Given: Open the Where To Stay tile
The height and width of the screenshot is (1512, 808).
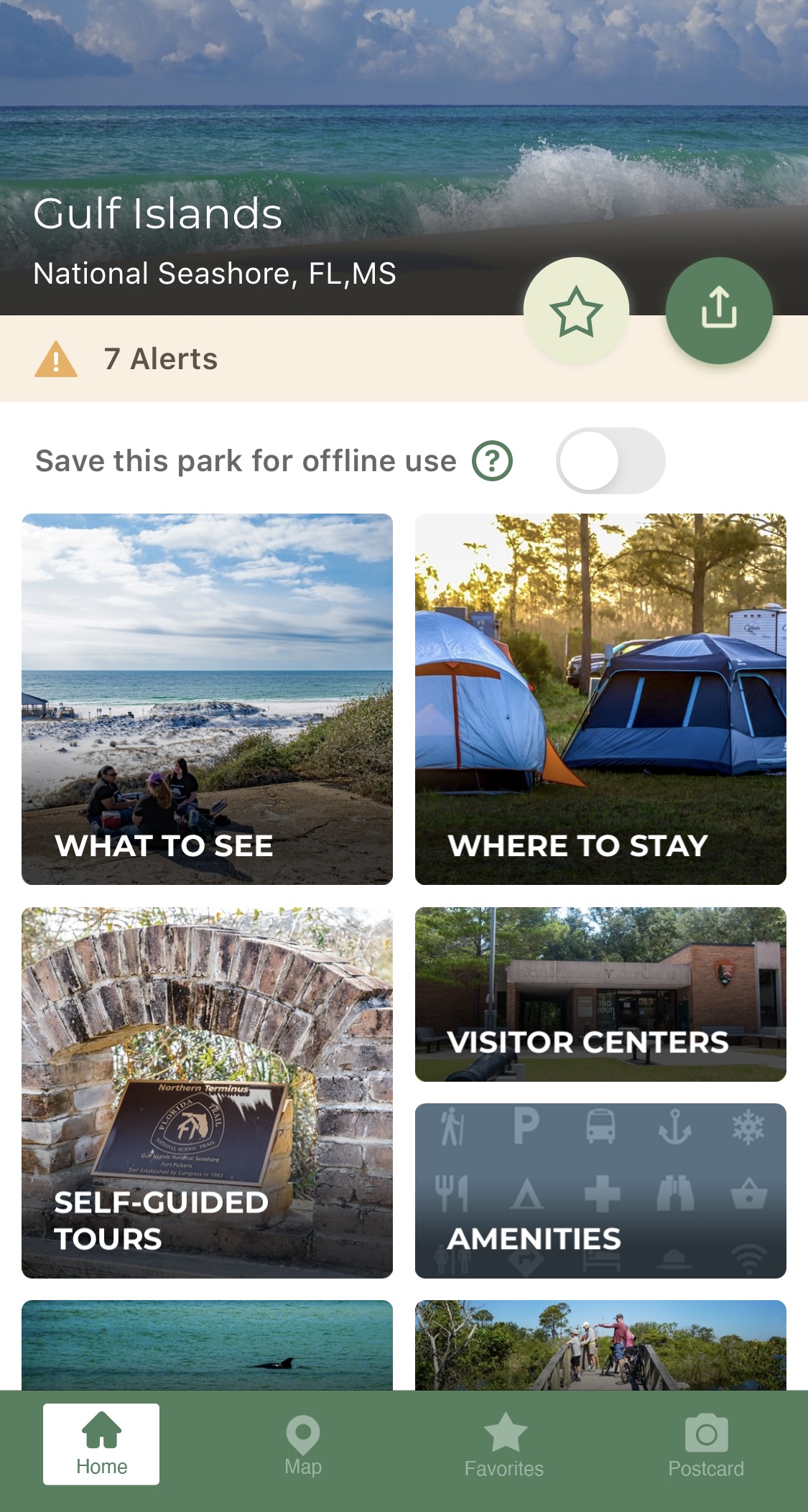Looking at the screenshot, I should pos(600,699).
